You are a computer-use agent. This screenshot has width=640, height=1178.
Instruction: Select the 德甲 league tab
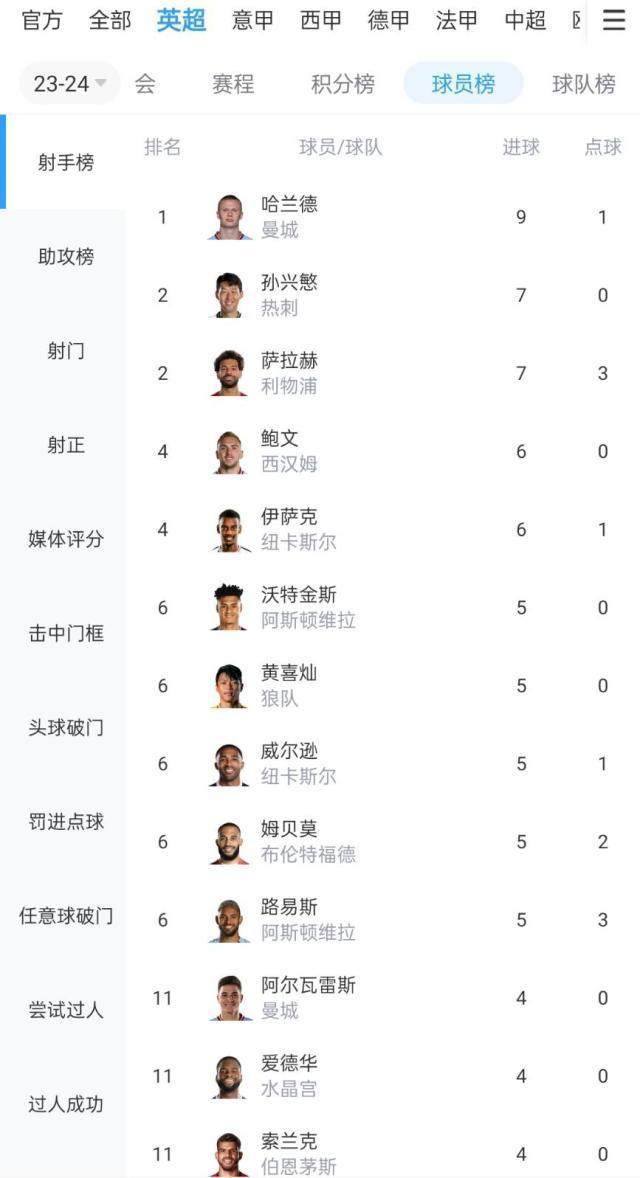click(x=388, y=20)
